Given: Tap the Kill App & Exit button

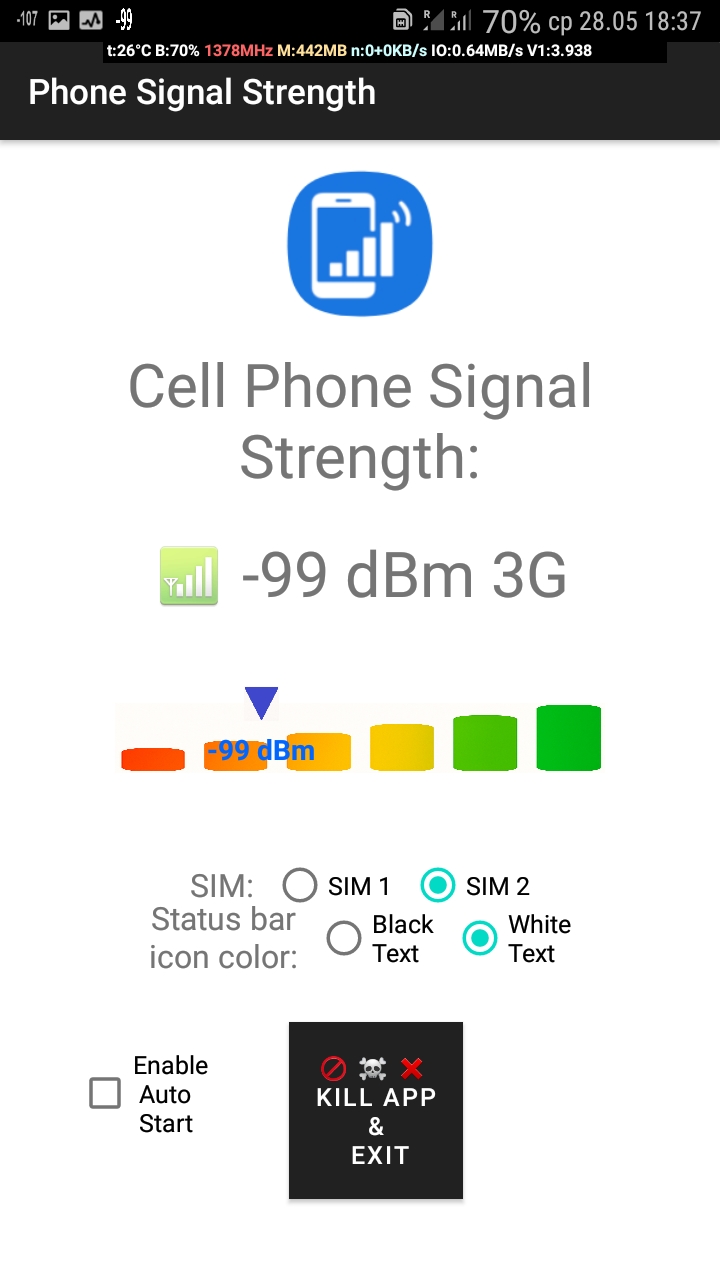Looking at the screenshot, I should click(x=376, y=1110).
